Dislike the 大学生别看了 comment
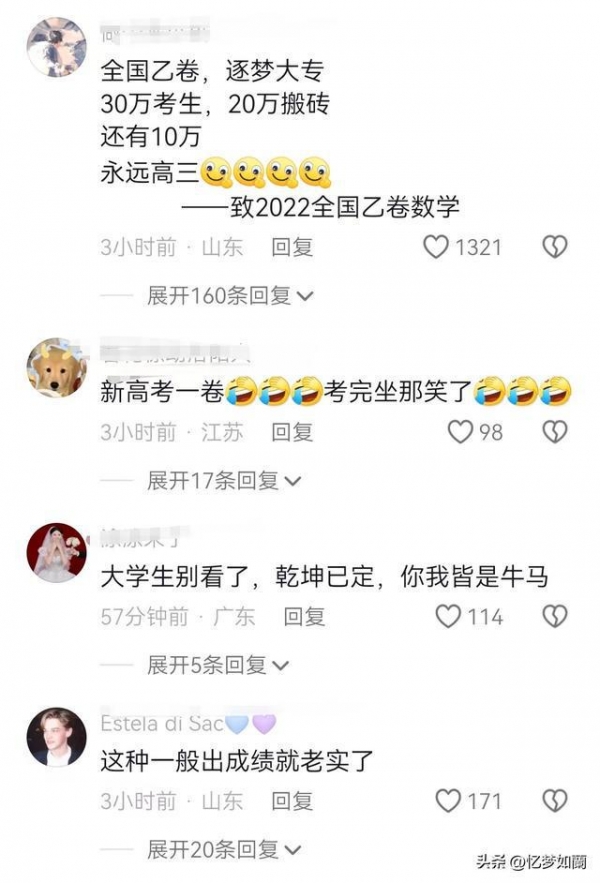This screenshot has width=600, height=883. 555,617
